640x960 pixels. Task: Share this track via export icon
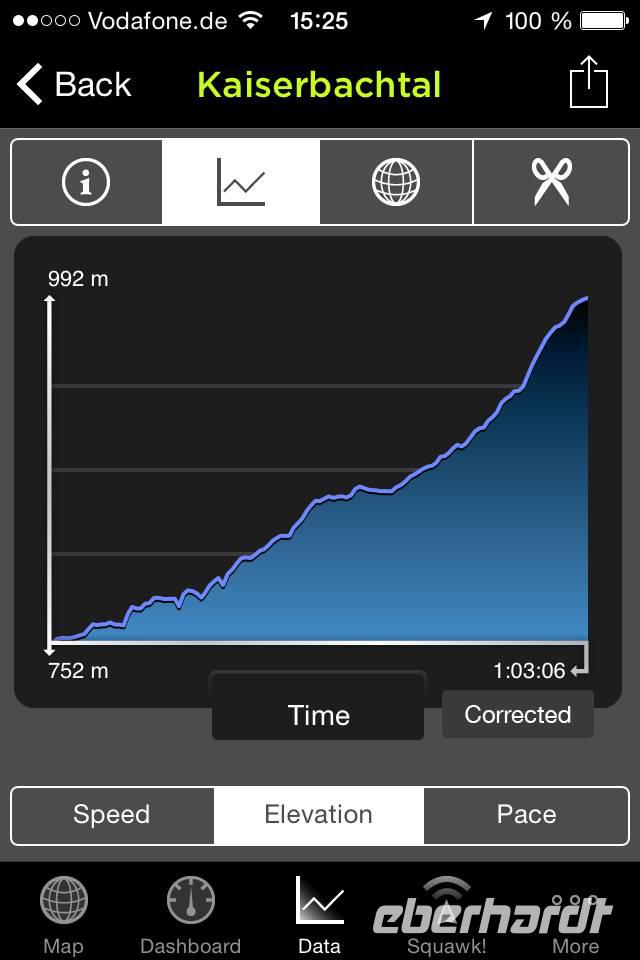pos(589,83)
